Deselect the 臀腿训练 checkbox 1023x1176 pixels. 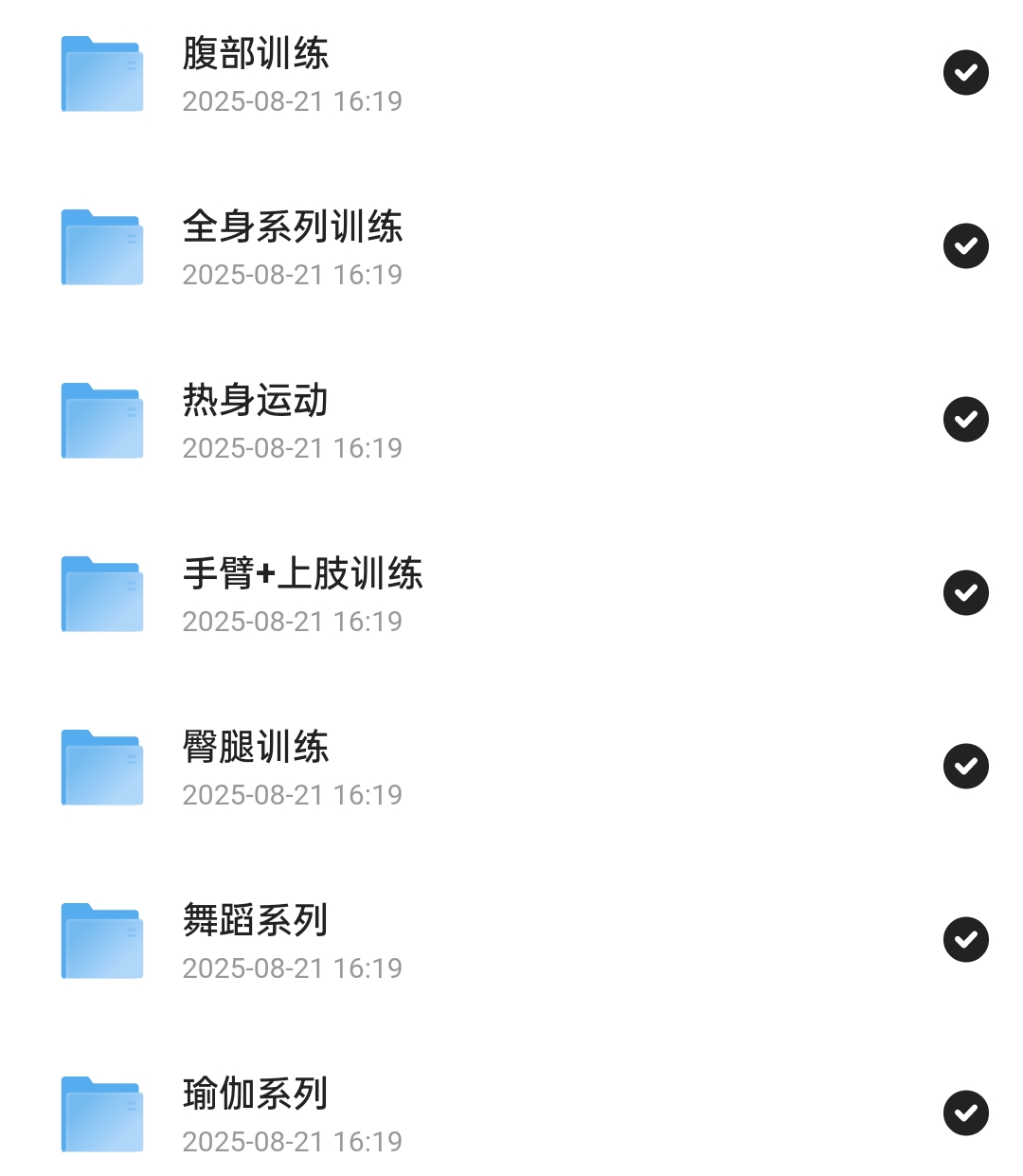pyautogui.click(x=965, y=767)
